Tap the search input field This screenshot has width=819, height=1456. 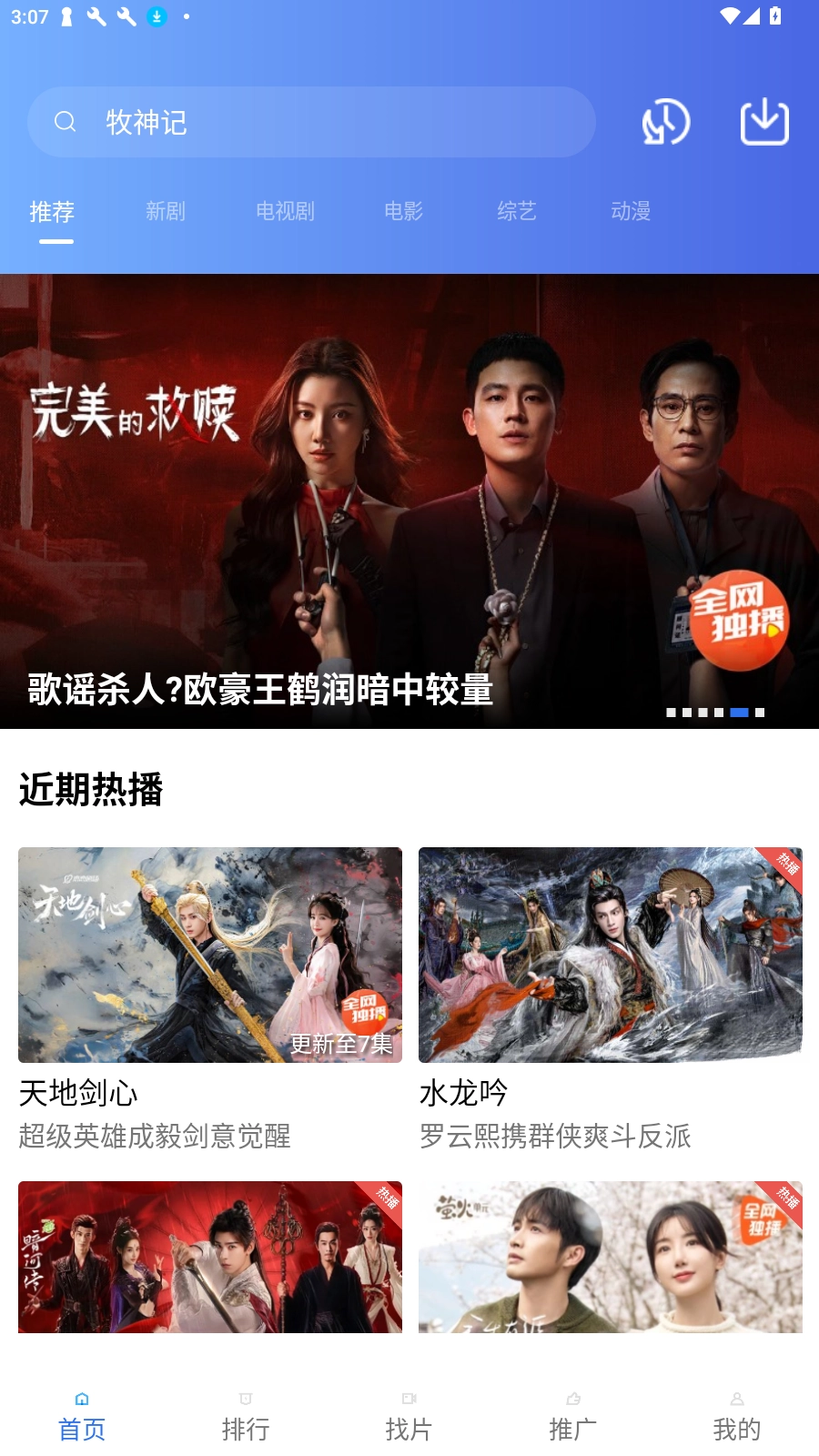(x=311, y=121)
